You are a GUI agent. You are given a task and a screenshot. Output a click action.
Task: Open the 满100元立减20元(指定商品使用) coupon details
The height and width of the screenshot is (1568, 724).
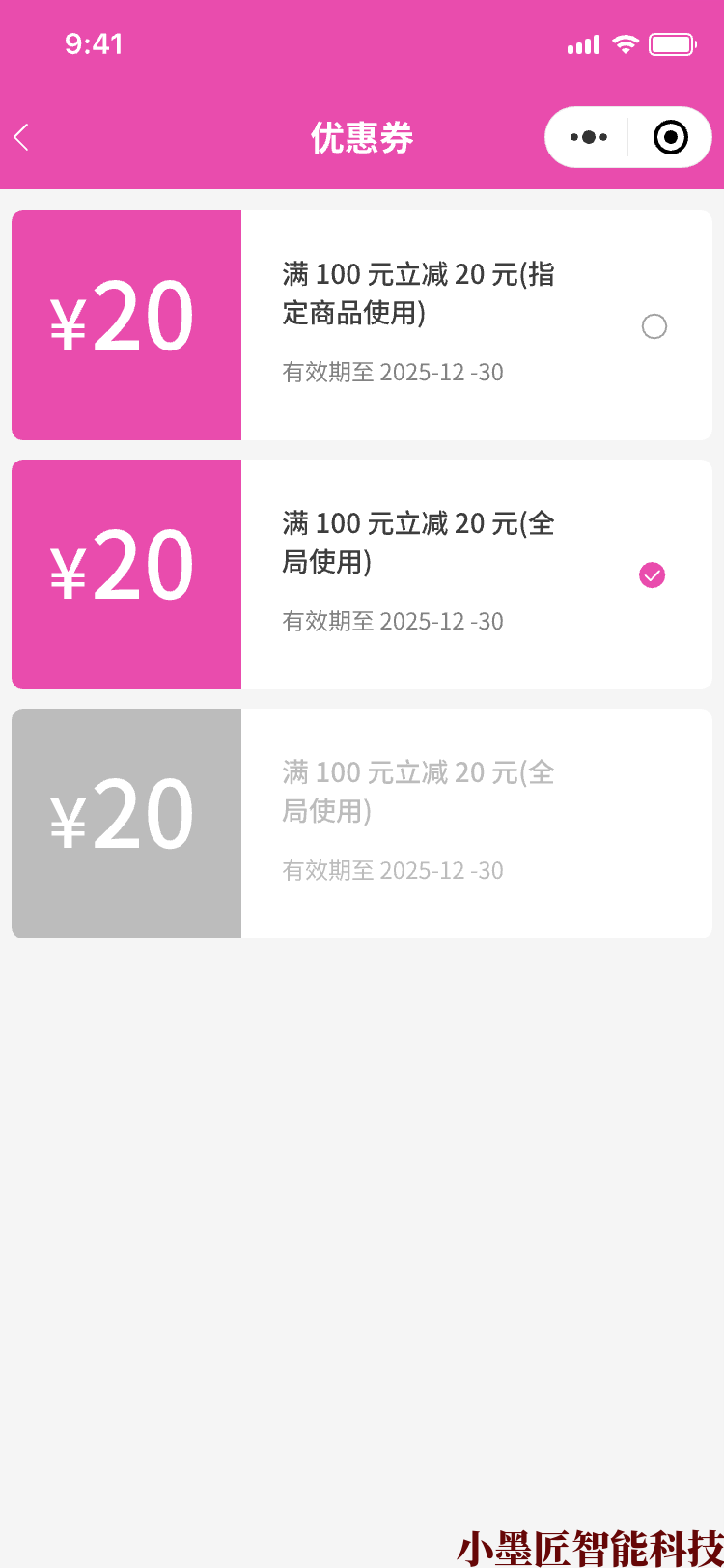pos(415,294)
